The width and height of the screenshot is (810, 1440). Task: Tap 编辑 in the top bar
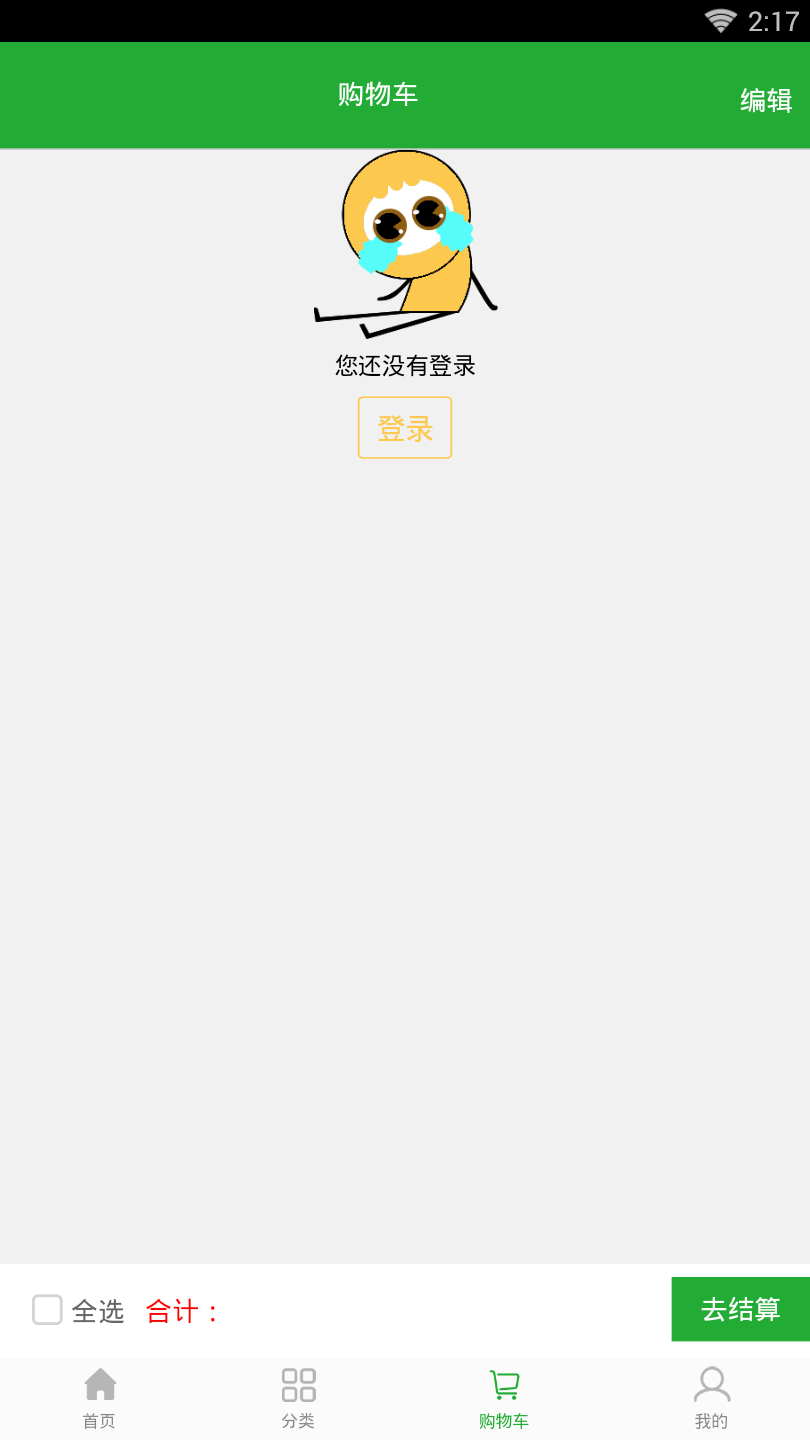pos(765,100)
